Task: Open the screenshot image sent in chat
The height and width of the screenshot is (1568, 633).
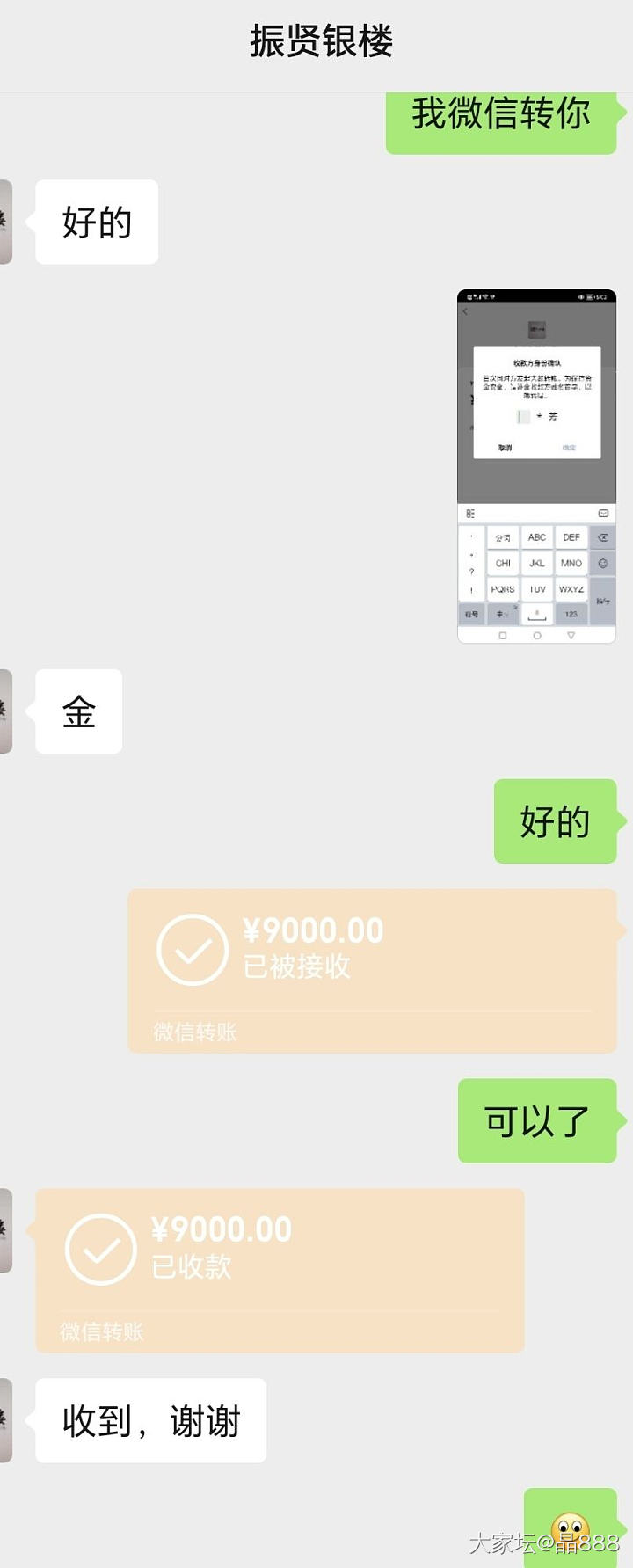Action: click(536, 466)
